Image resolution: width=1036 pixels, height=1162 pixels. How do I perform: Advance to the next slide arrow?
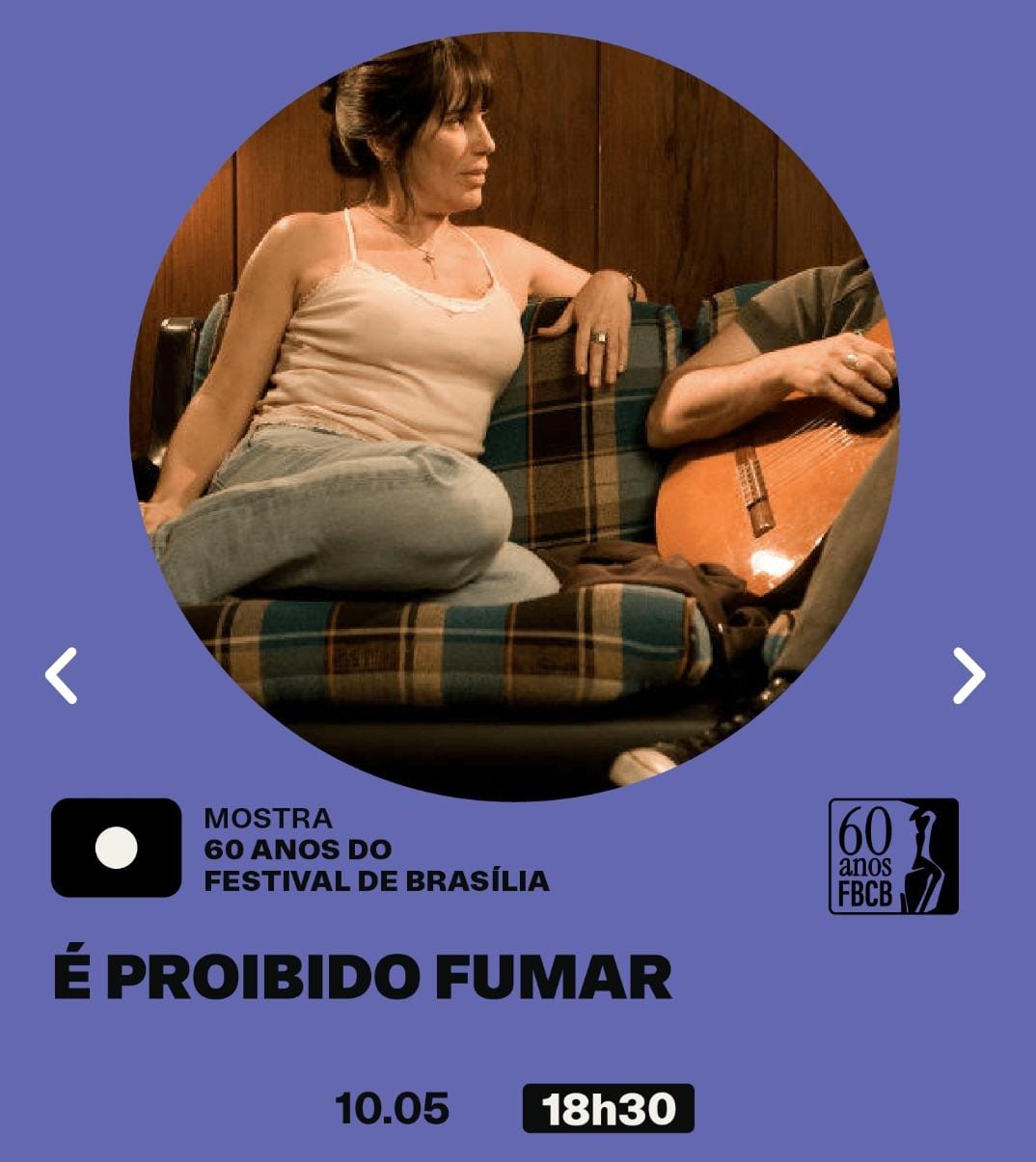click(x=968, y=675)
